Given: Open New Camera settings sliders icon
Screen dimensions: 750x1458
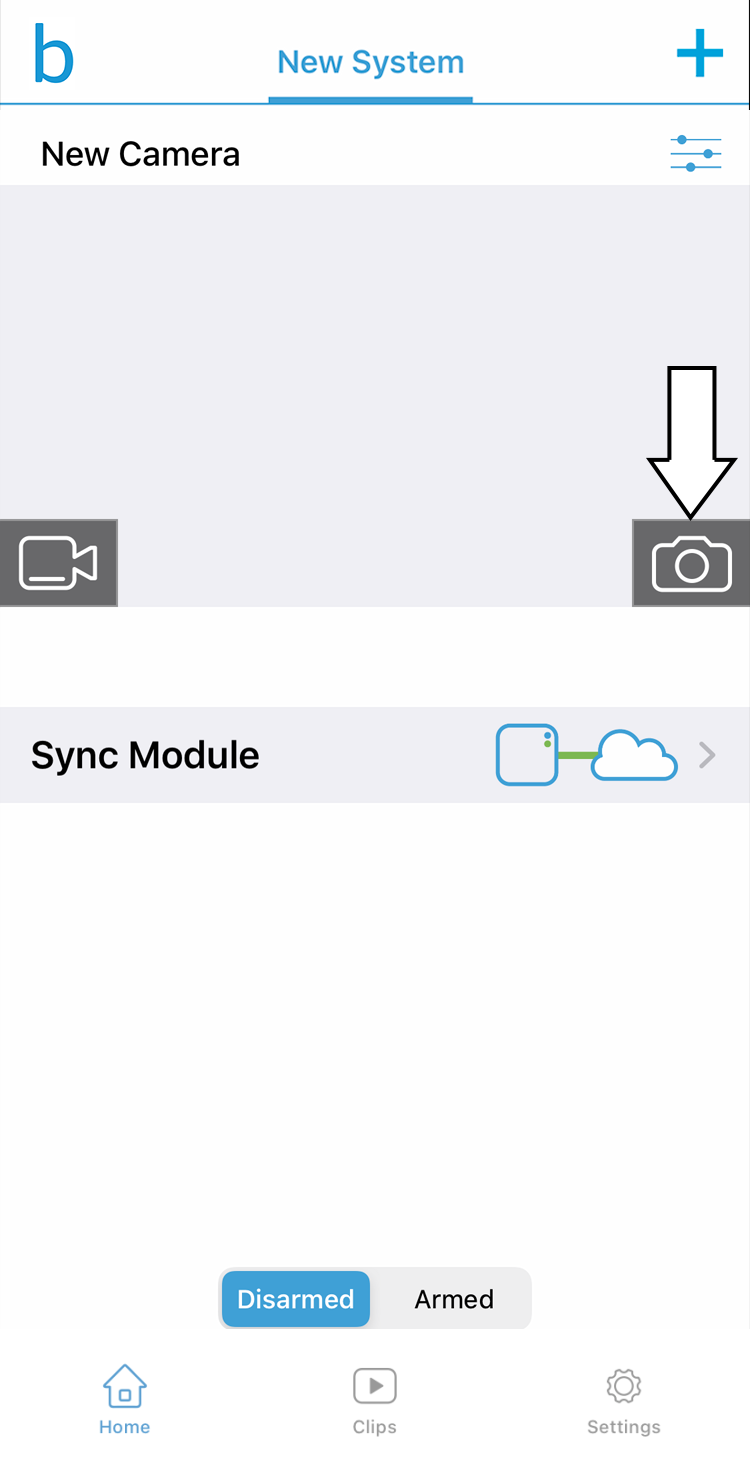Looking at the screenshot, I should [695, 154].
